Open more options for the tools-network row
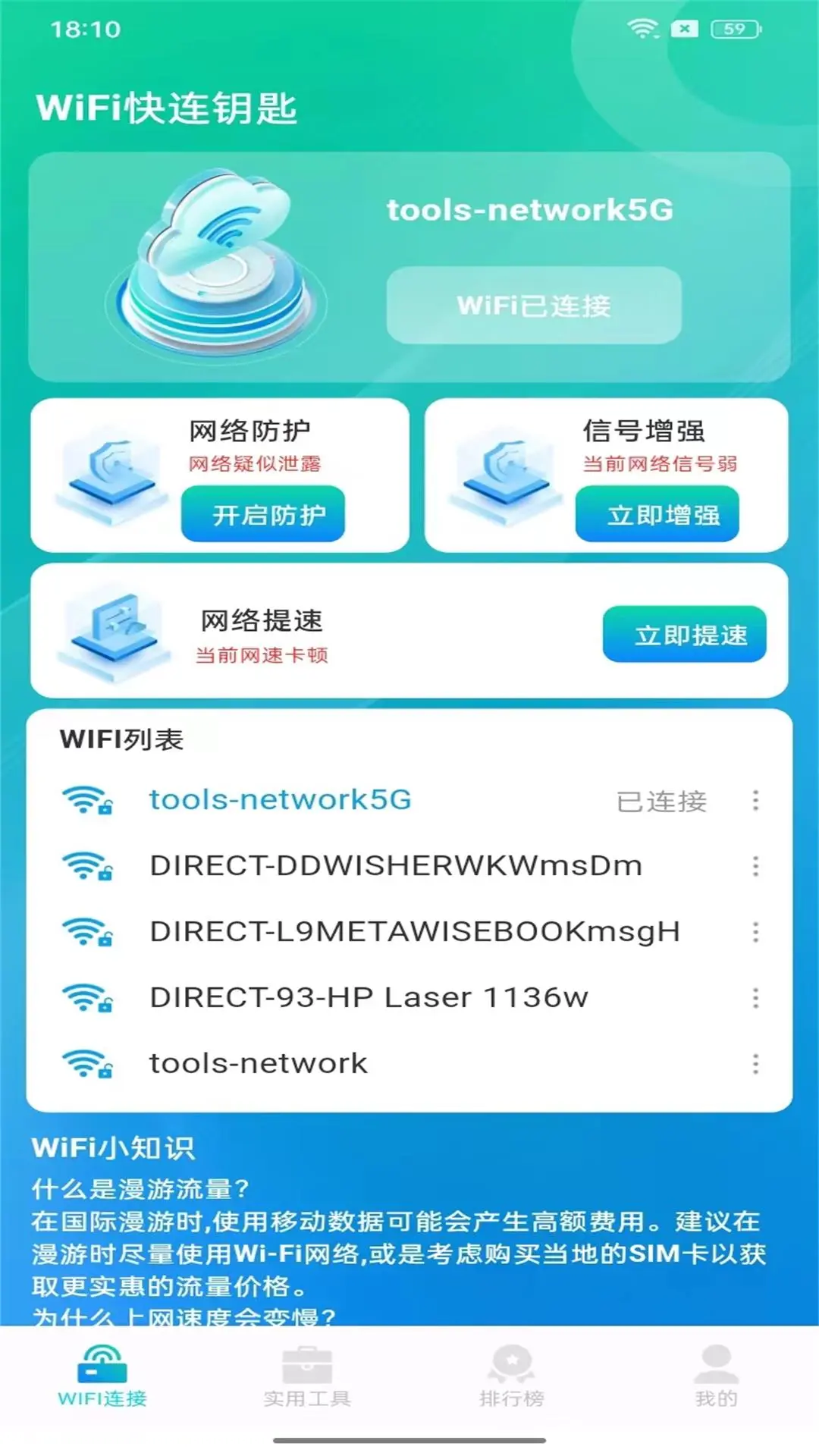Screen dimensions: 819x1456 [755, 1064]
